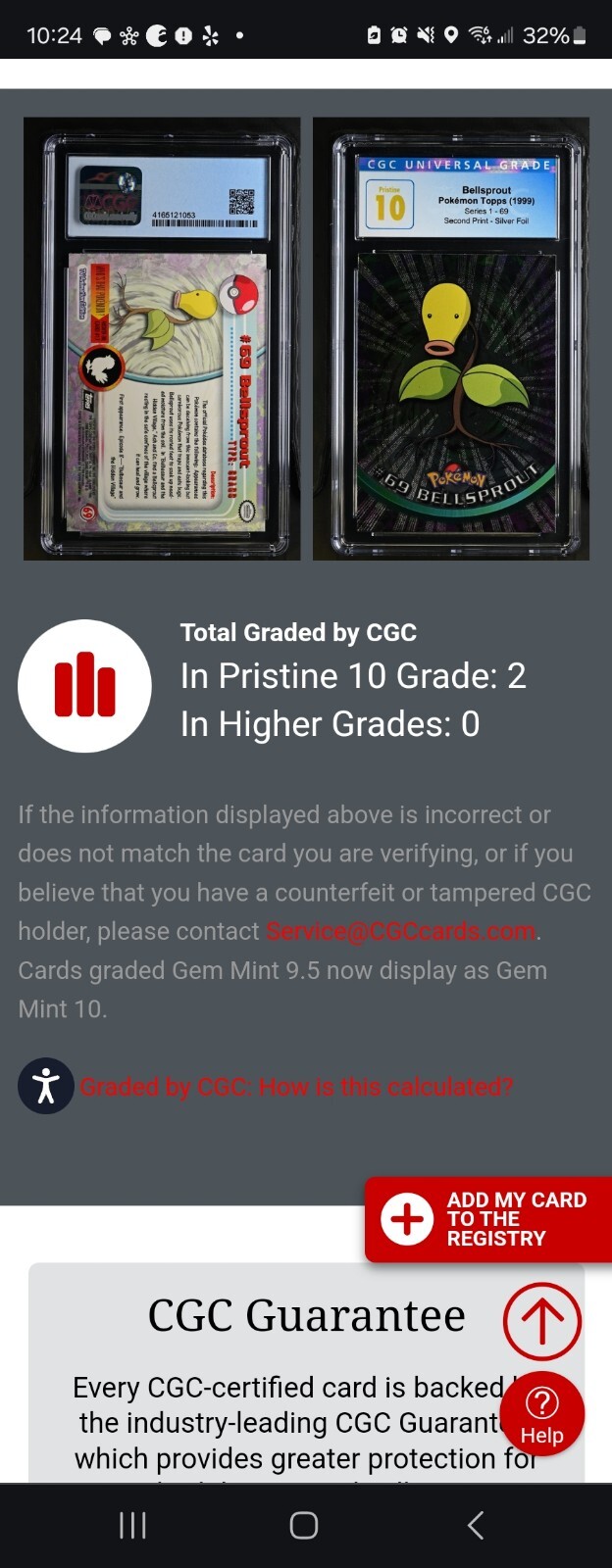
Task: Email Service@CGCcards.com link
Action: pos(401,931)
